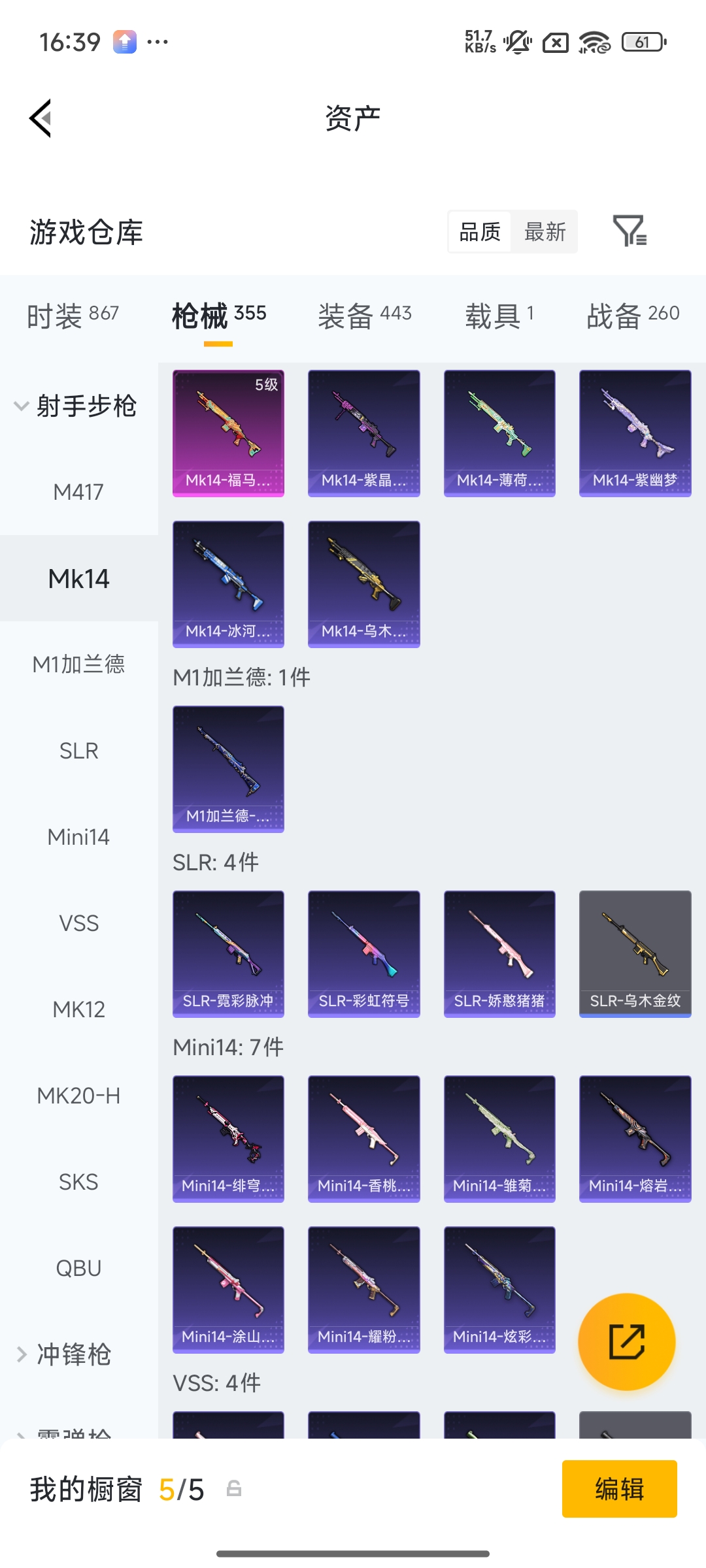Collapse the 射手步枪 category
This screenshot has width=706, height=1568.
(x=75, y=406)
